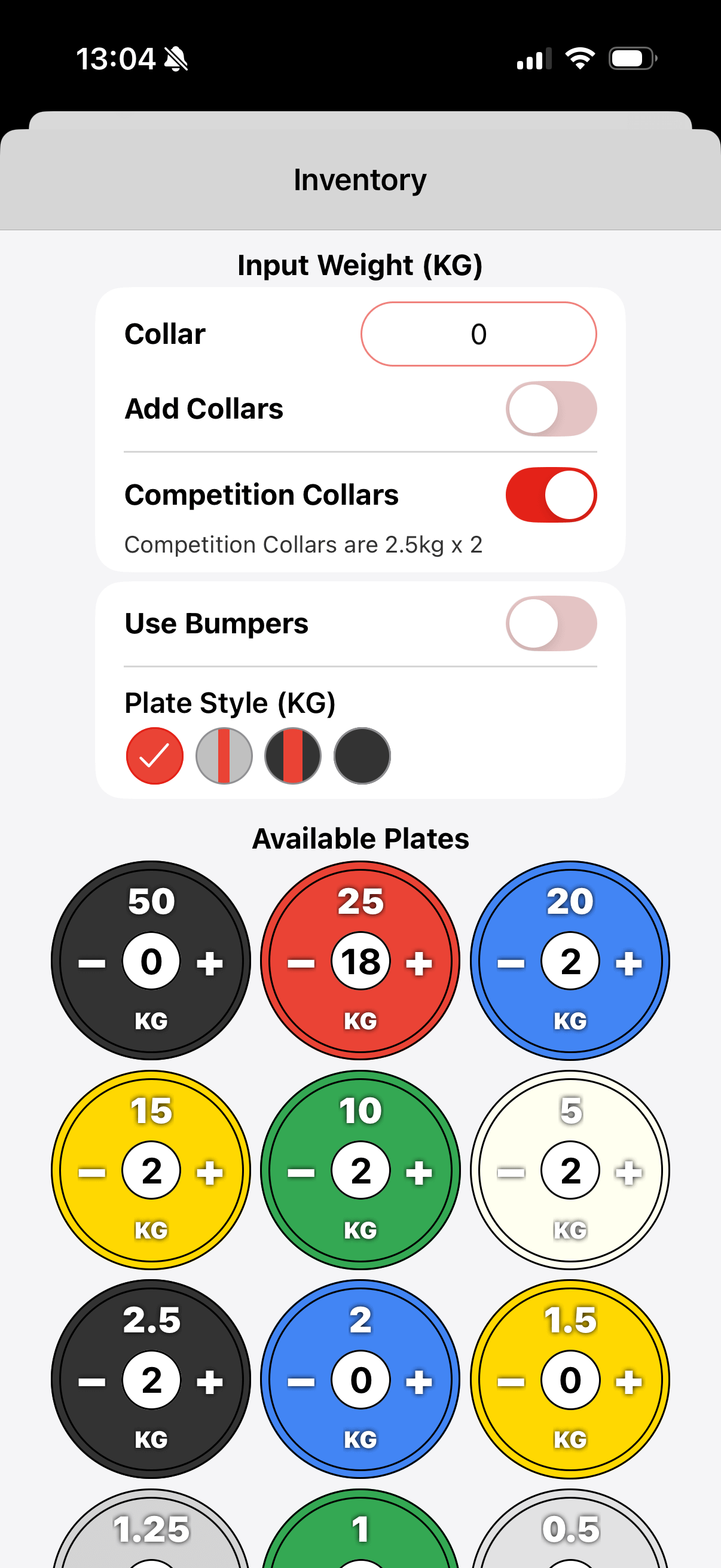The height and width of the screenshot is (1568, 721).
Task: Click the Collar weight input field
Action: pyautogui.click(x=478, y=334)
